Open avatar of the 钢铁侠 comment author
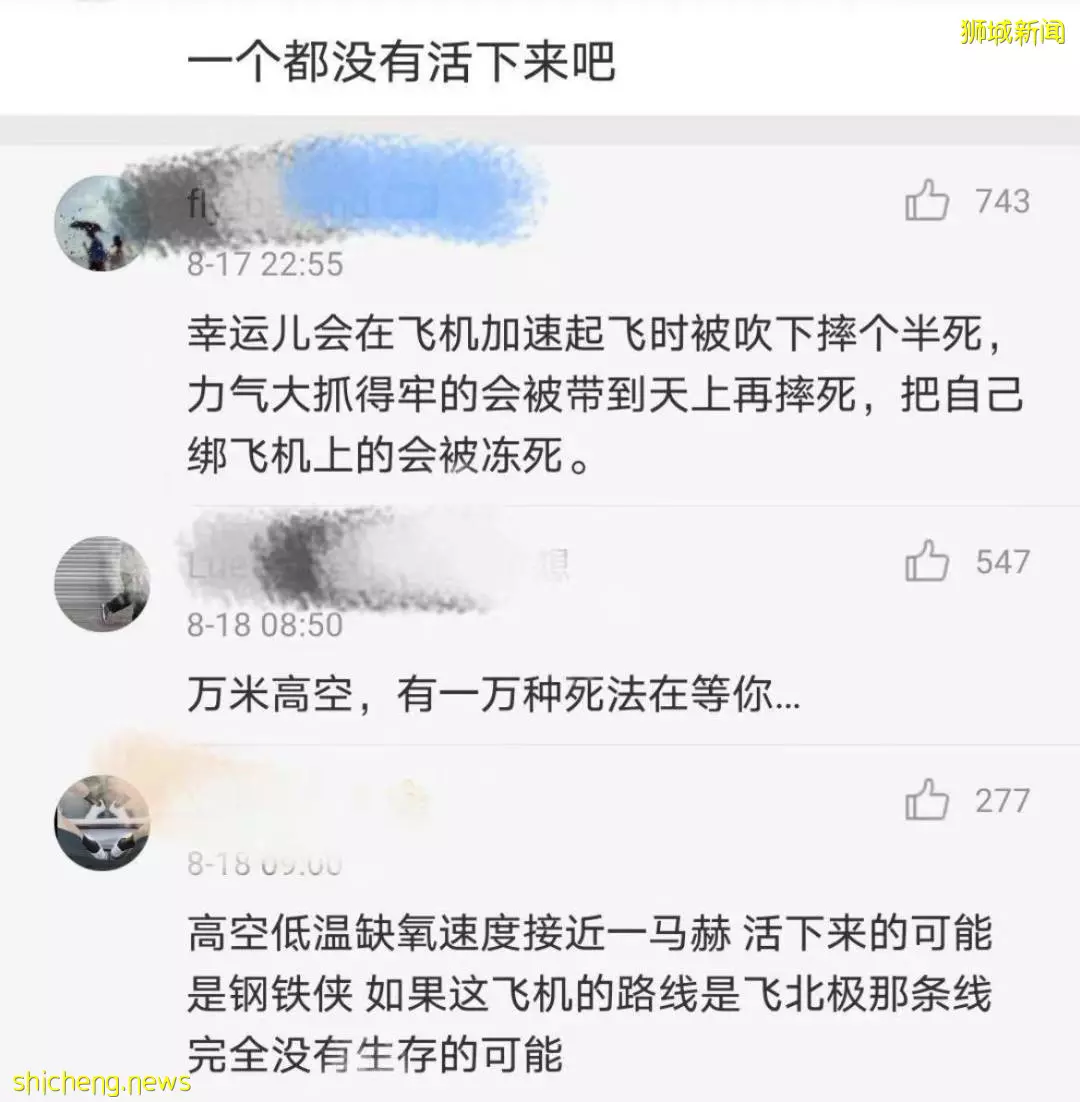This screenshot has height=1102, width=1080. click(101, 823)
